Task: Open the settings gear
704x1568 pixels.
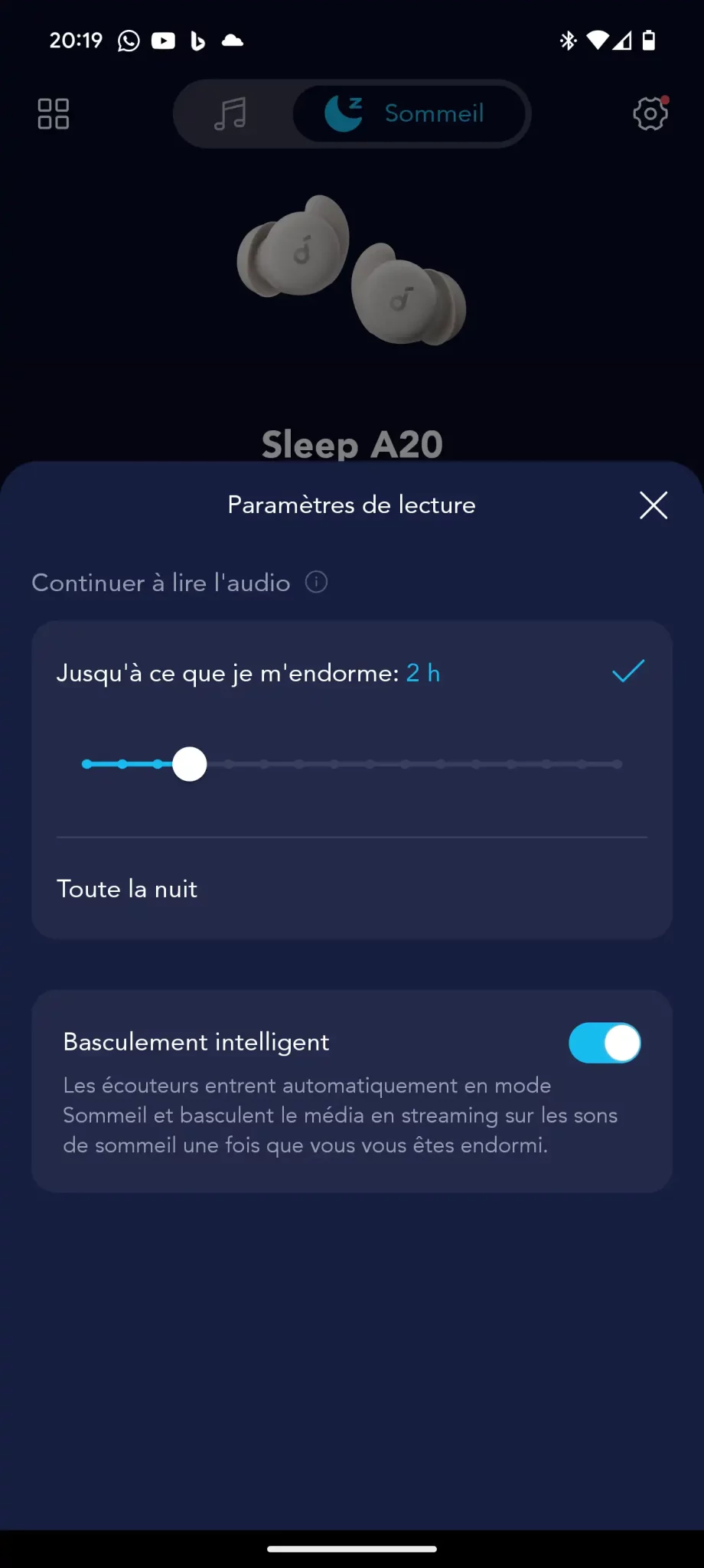Action: click(650, 114)
